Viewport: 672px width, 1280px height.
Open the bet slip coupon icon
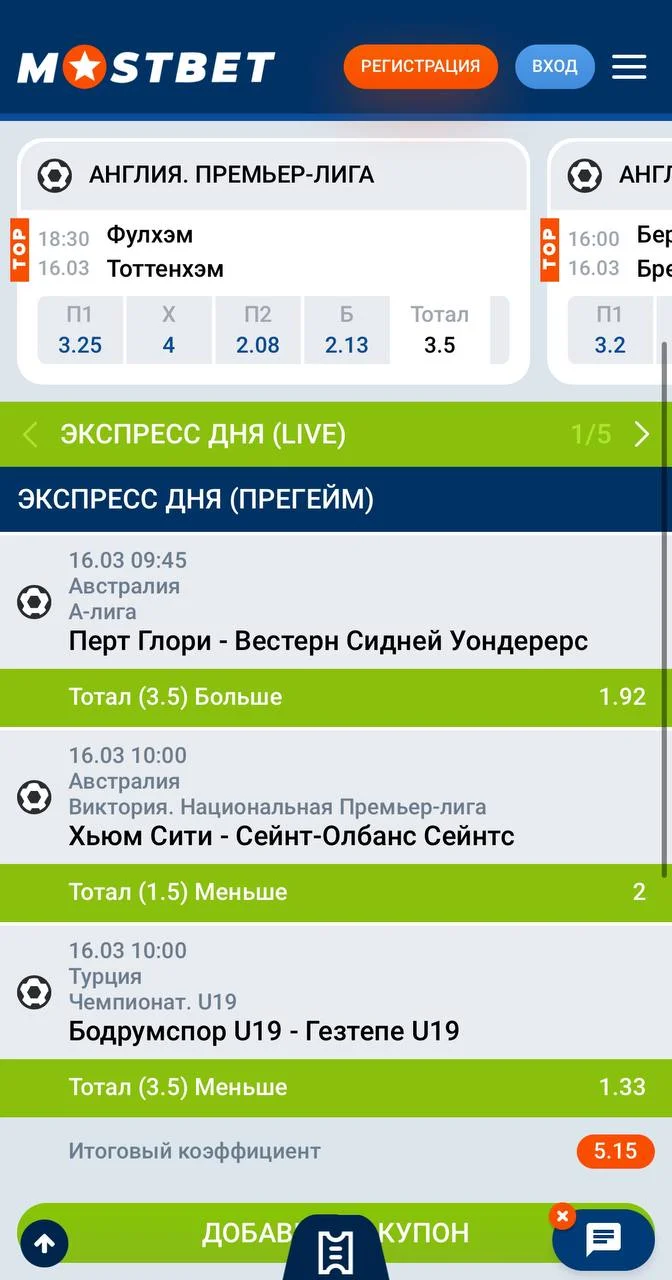[x=336, y=1250]
